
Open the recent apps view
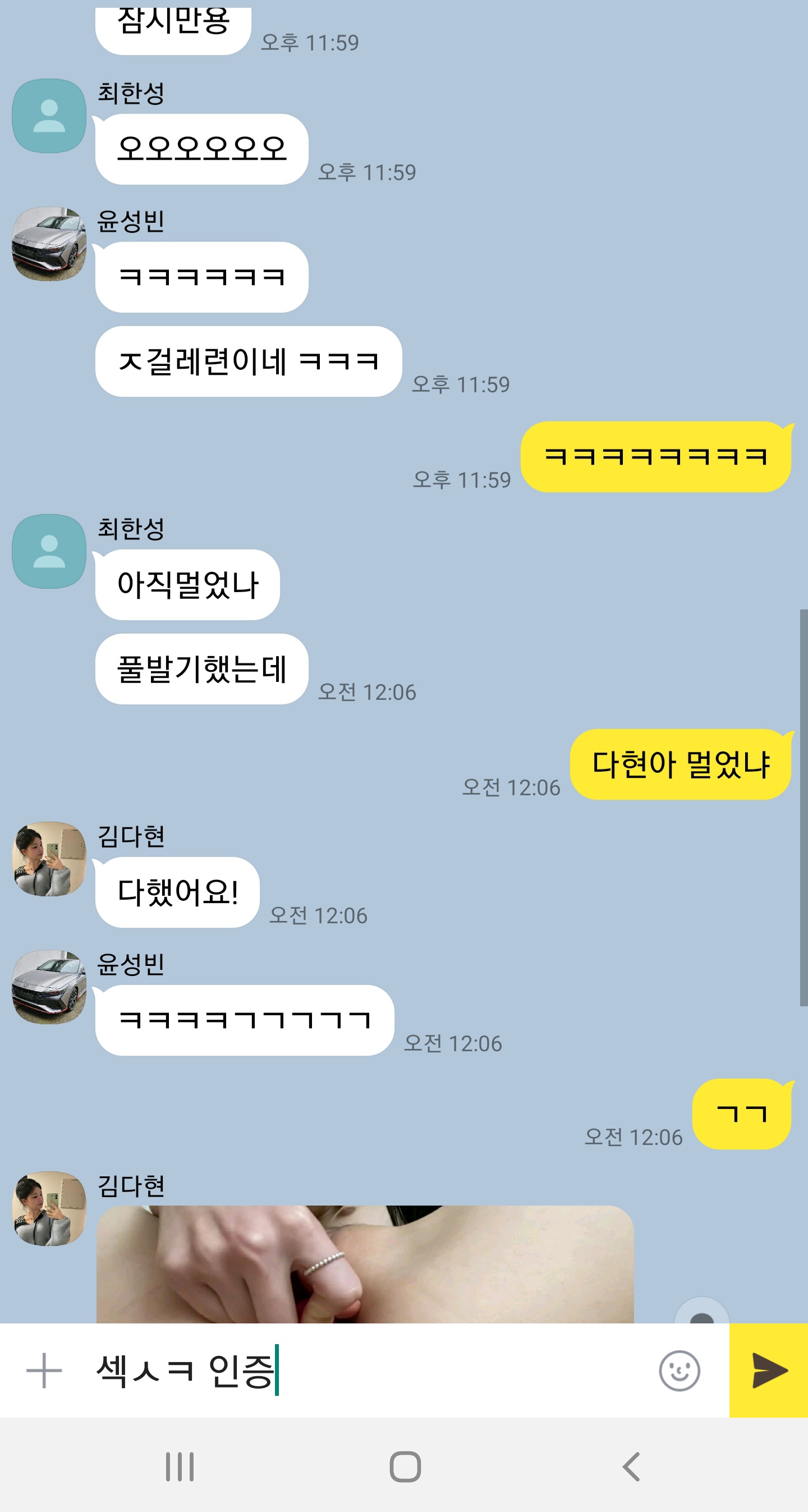click(x=180, y=1467)
